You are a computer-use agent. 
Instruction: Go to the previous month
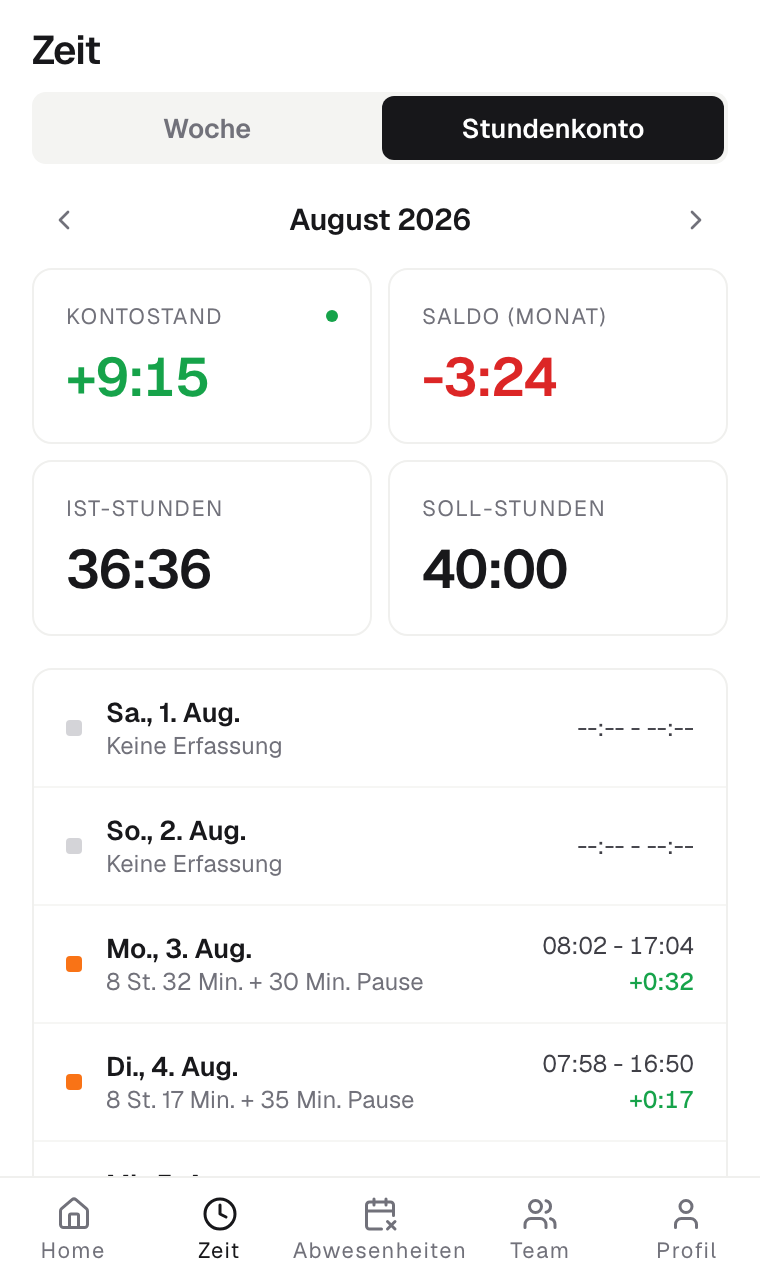pyautogui.click(x=64, y=220)
